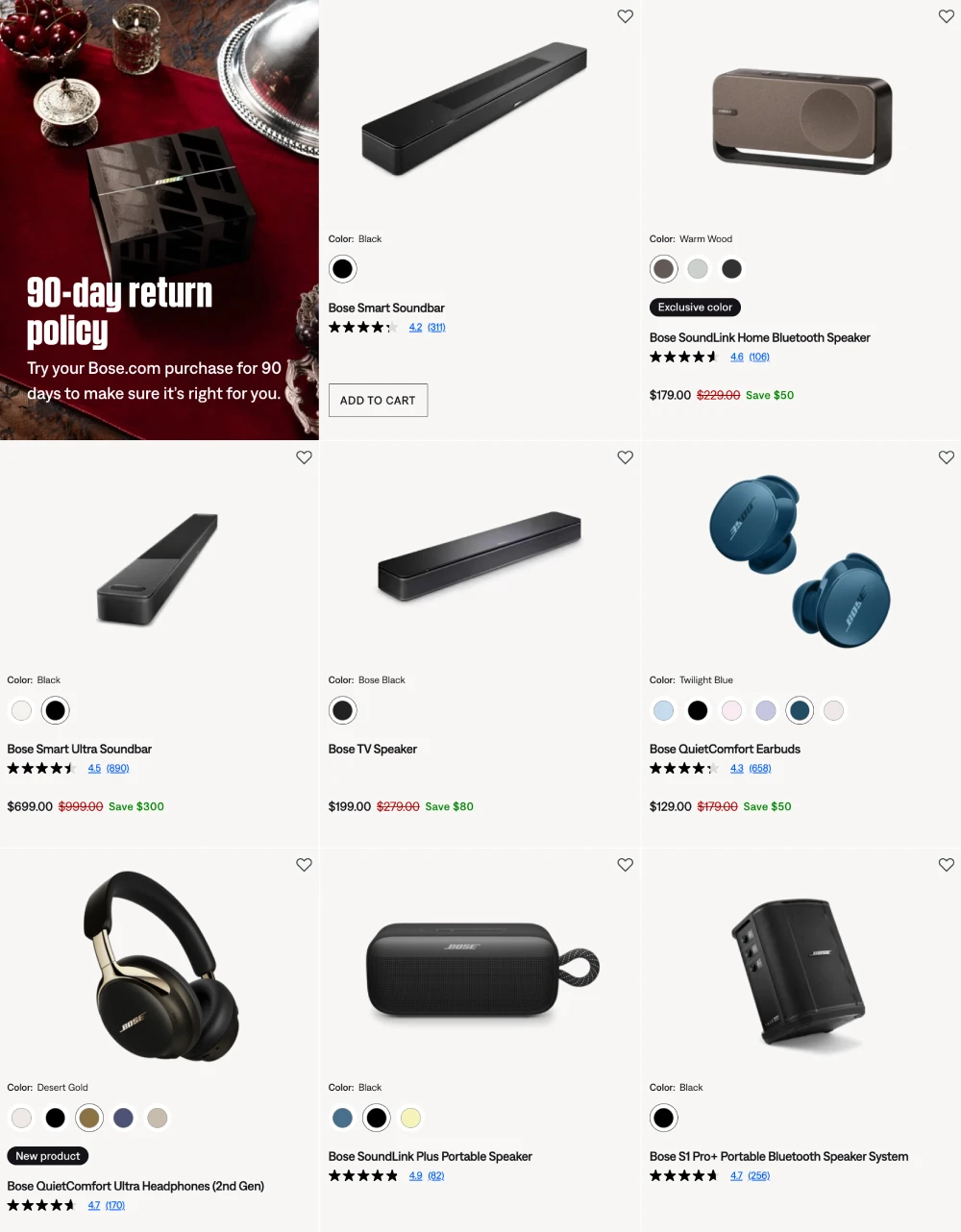Add Bose Smart Soundbar to cart
This screenshot has height=1232, width=961.
click(x=378, y=400)
